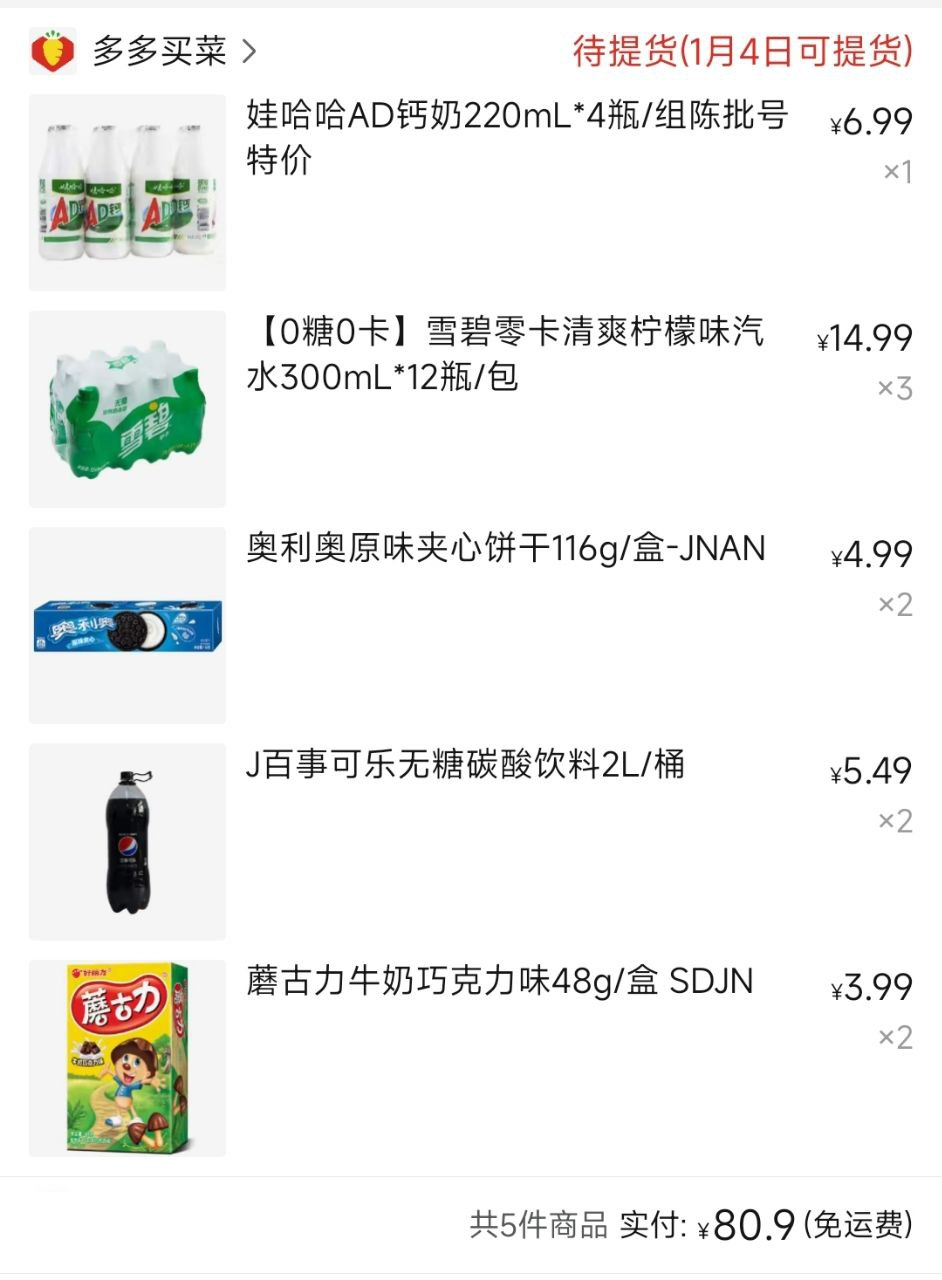Open the 奥利奥原味夹心饼干 item
This screenshot has width=942, height=1280.
[505, 549]
